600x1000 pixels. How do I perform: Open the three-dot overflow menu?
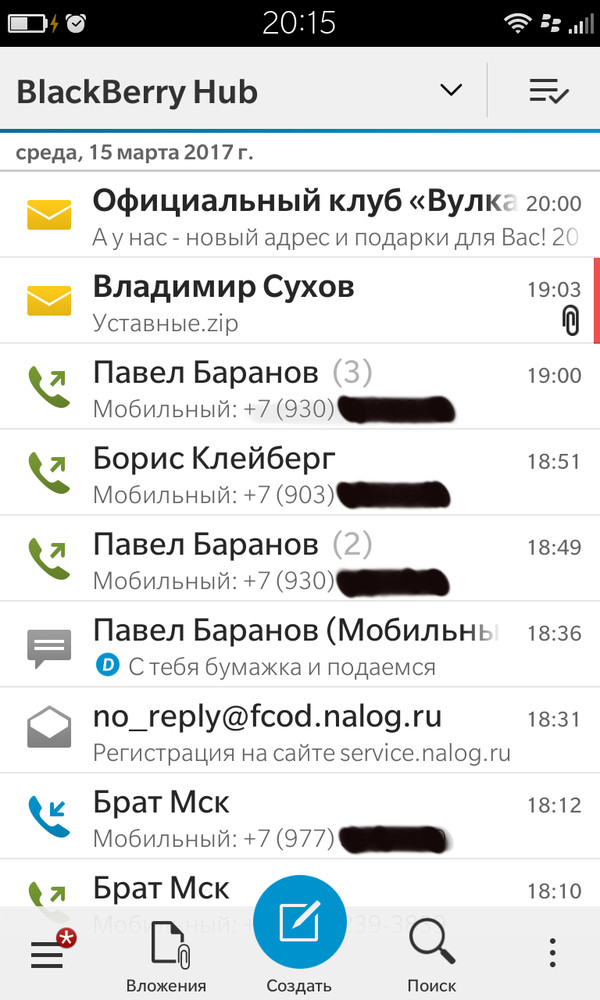tap(552, 954)
